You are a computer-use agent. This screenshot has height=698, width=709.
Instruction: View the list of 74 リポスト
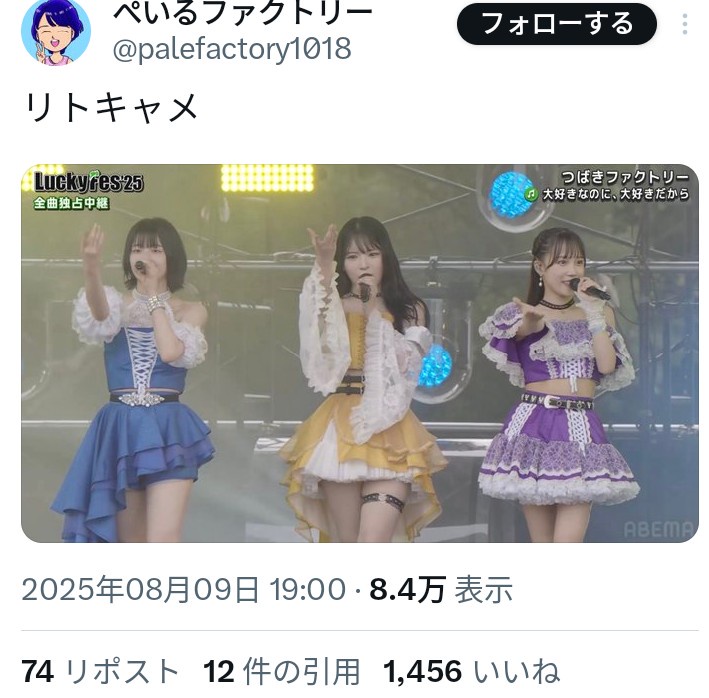coord(100,671)
